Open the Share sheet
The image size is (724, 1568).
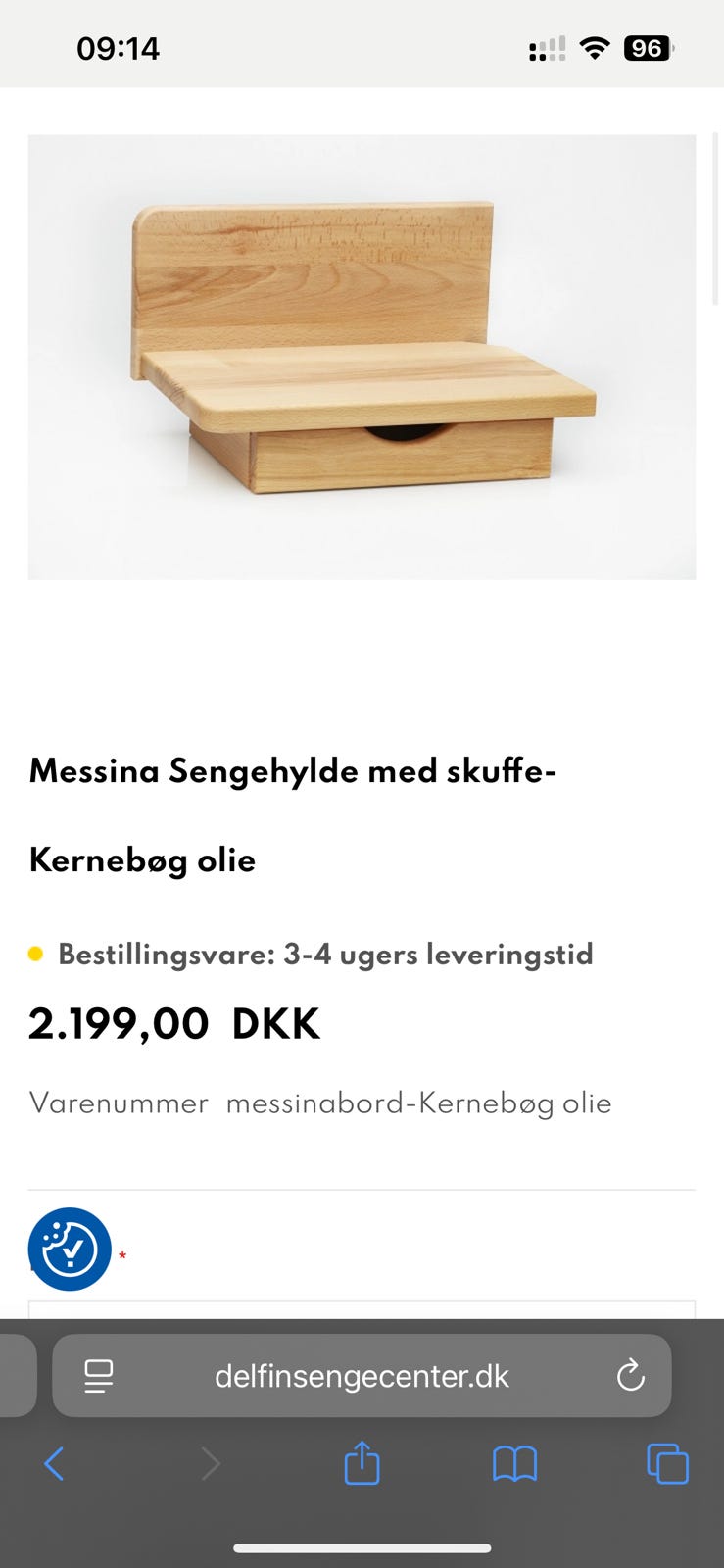point(362,1464)
